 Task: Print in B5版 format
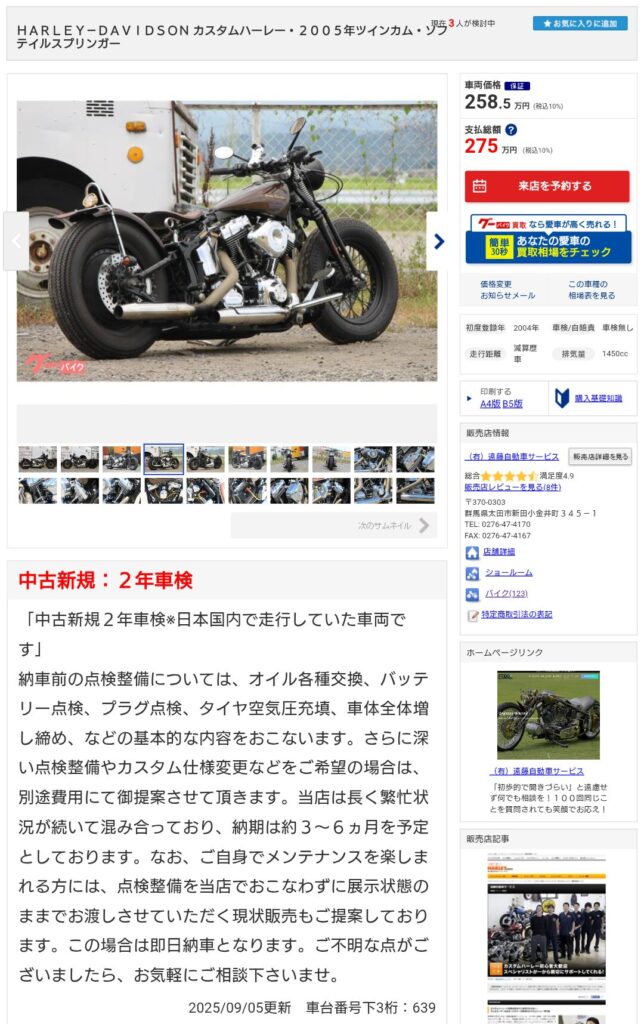tap(513, 404)
